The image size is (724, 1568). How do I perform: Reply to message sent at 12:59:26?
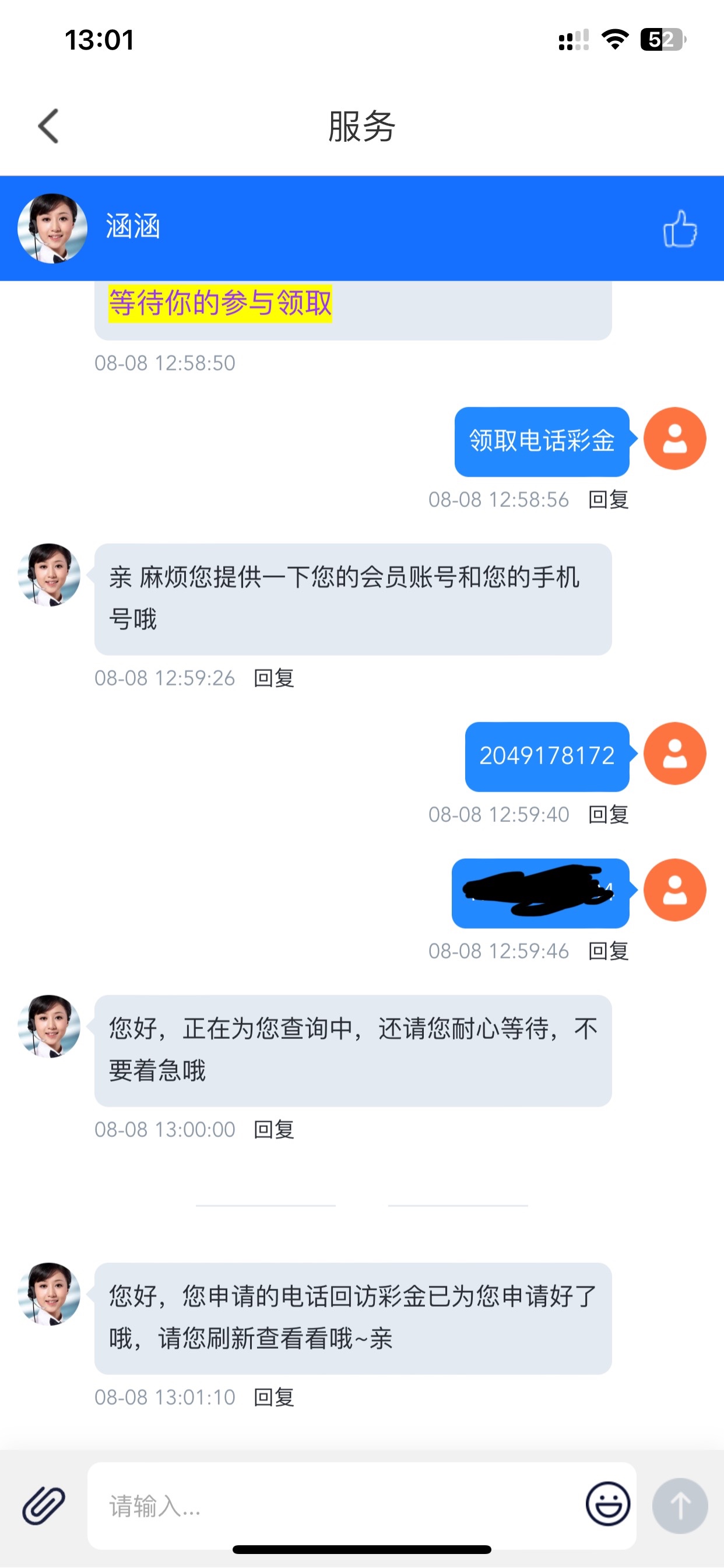274,678
